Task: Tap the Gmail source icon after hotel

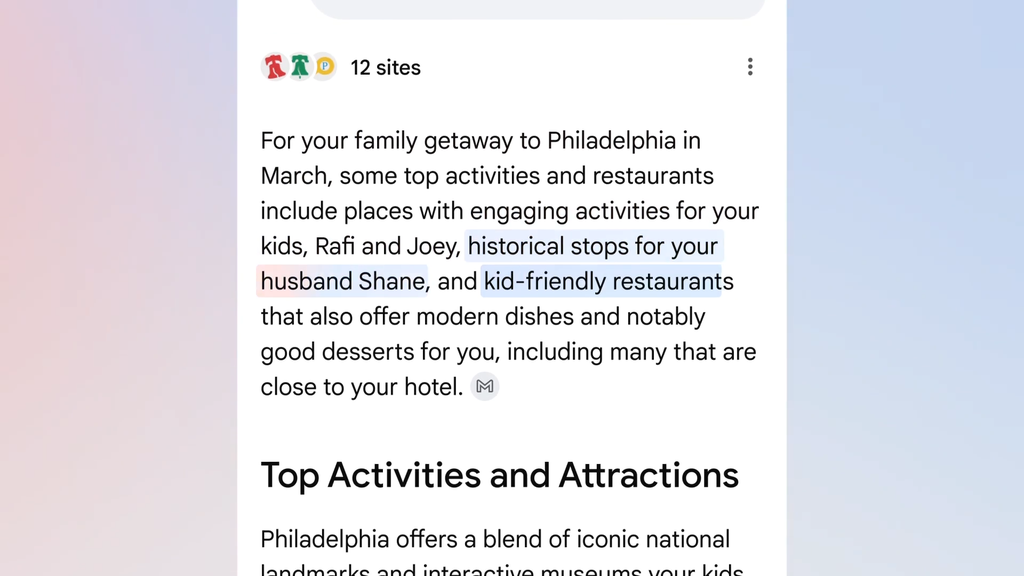Action: [x=485, y=386]
